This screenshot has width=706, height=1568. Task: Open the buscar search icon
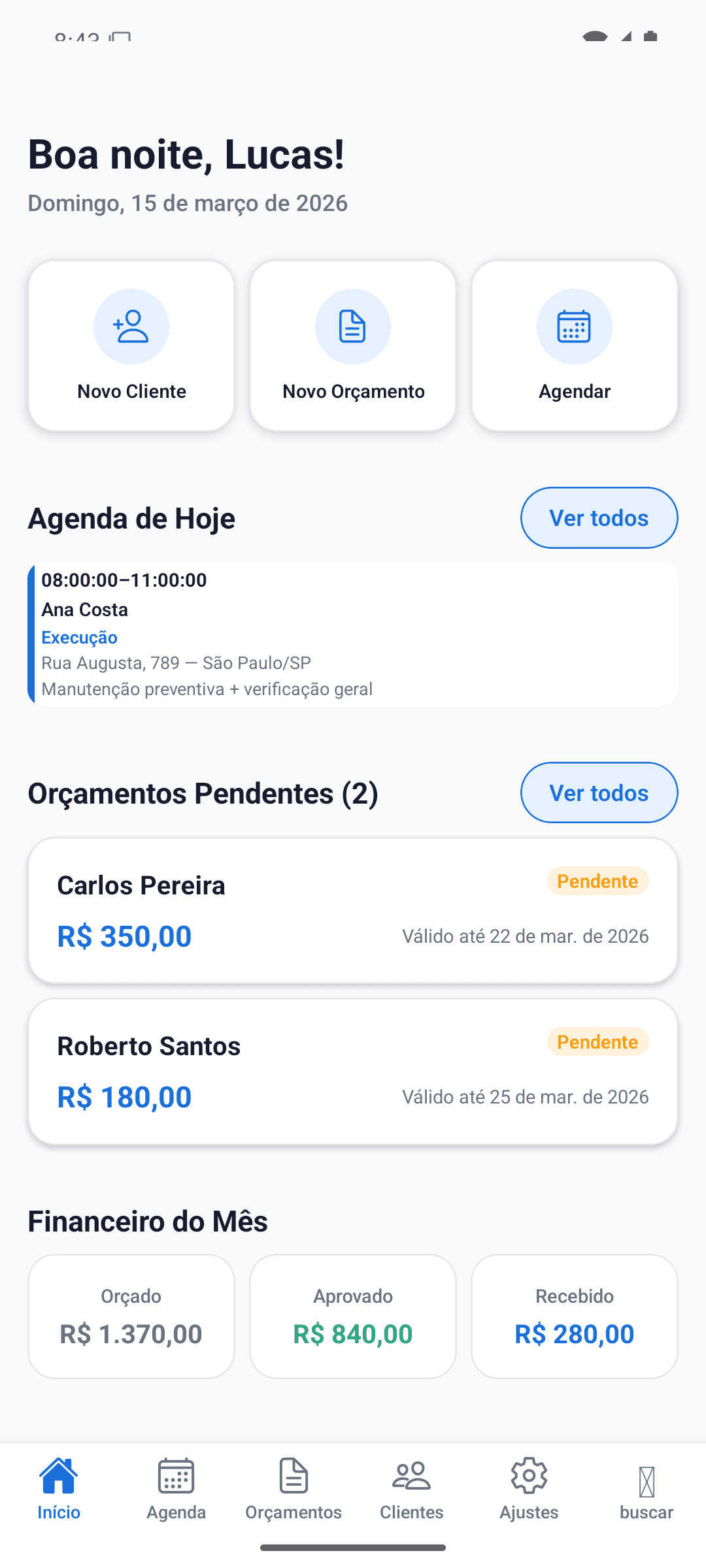tap(647, 1474)
